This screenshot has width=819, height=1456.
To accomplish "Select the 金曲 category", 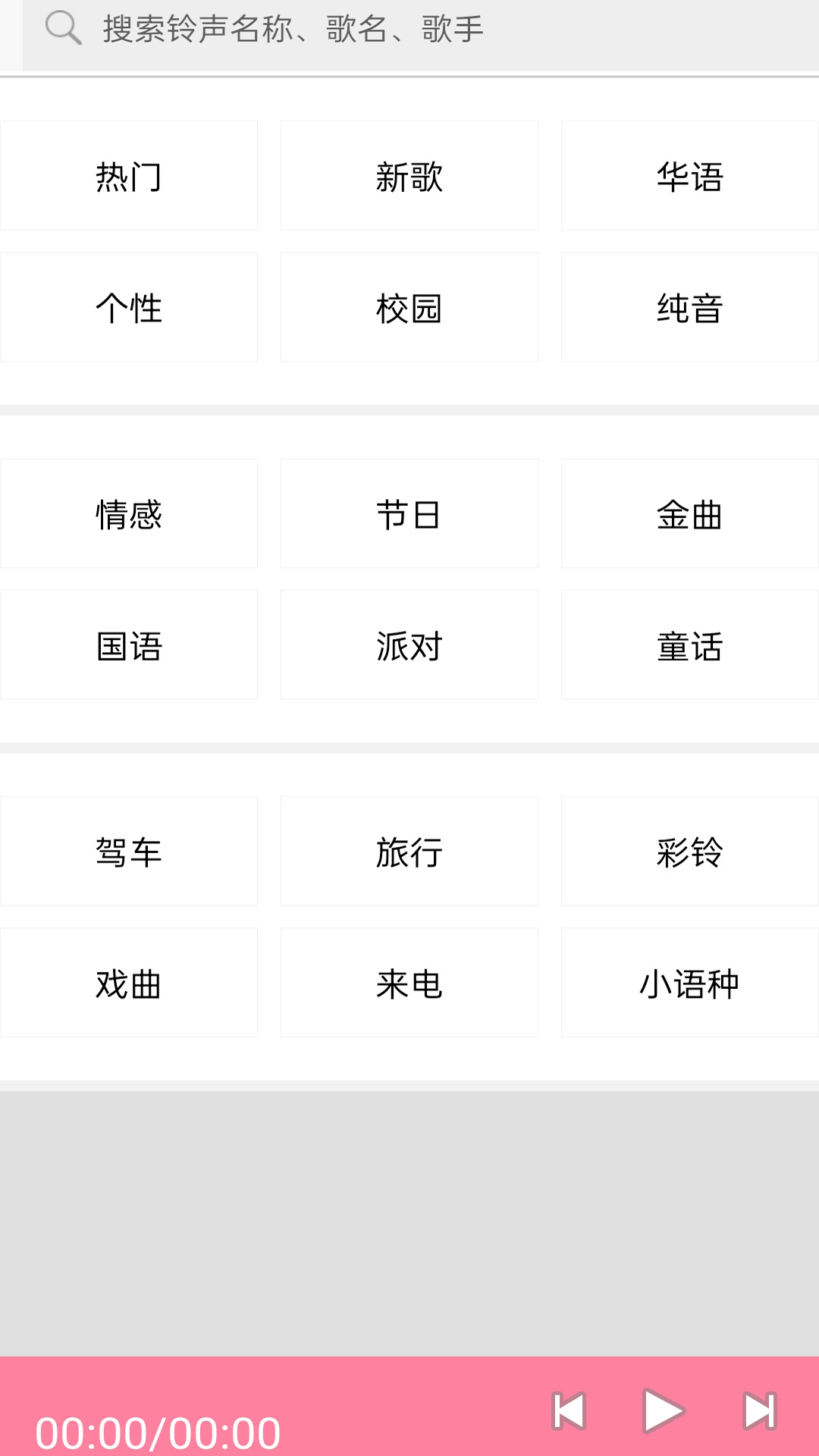I will tap(689, 513).
